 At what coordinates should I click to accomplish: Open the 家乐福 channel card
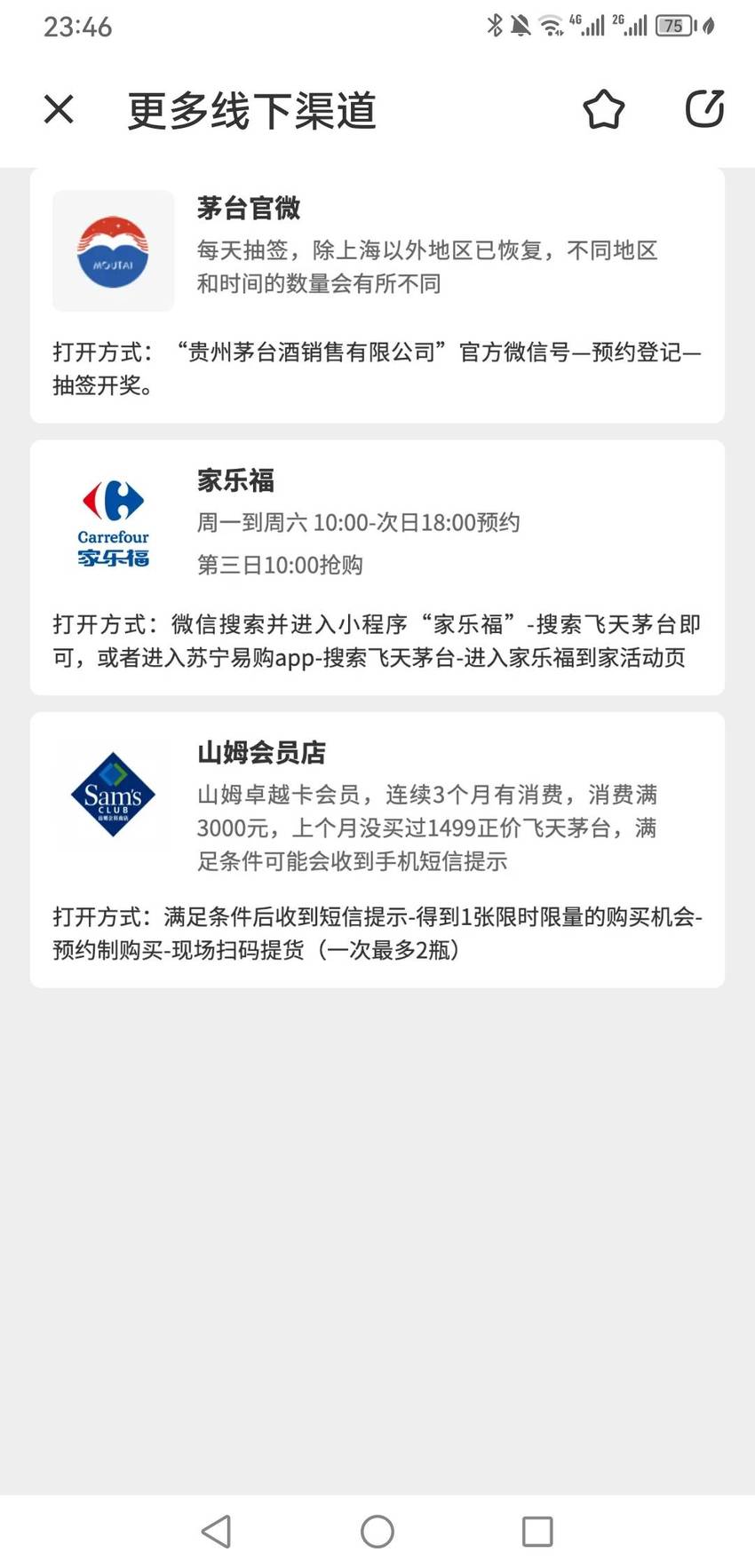point(377,568)
